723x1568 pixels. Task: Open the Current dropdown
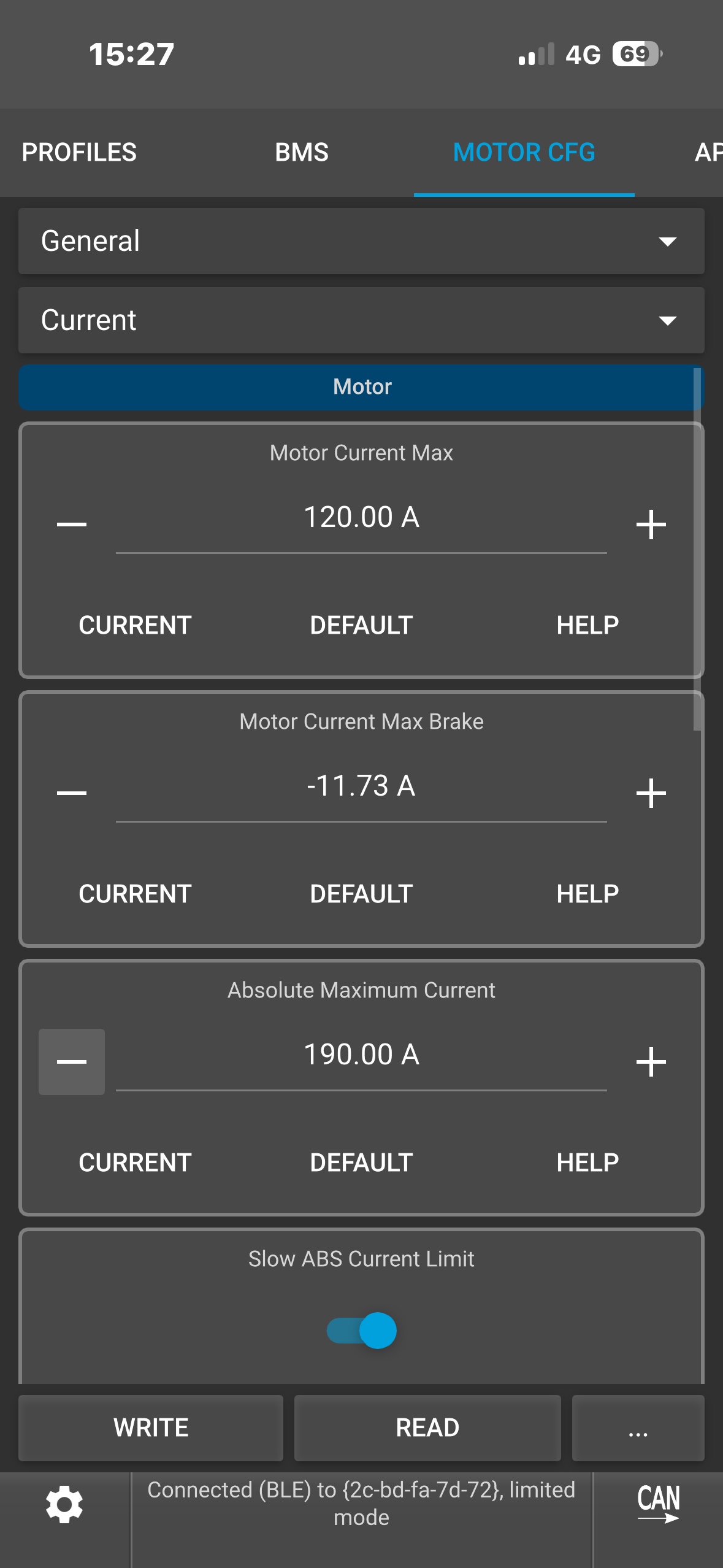(361, 320)
